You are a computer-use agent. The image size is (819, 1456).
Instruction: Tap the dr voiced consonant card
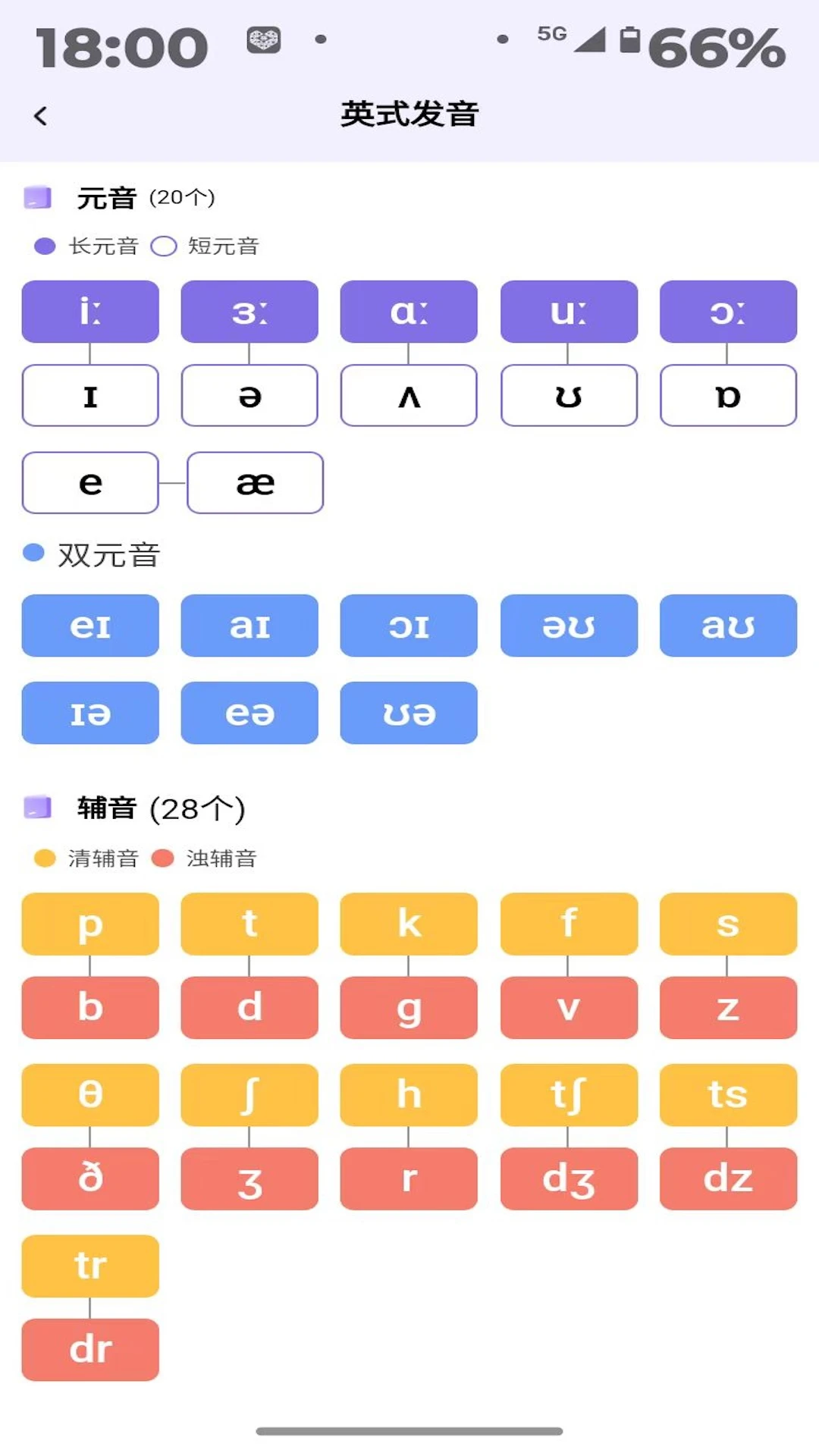point(89,1349)
